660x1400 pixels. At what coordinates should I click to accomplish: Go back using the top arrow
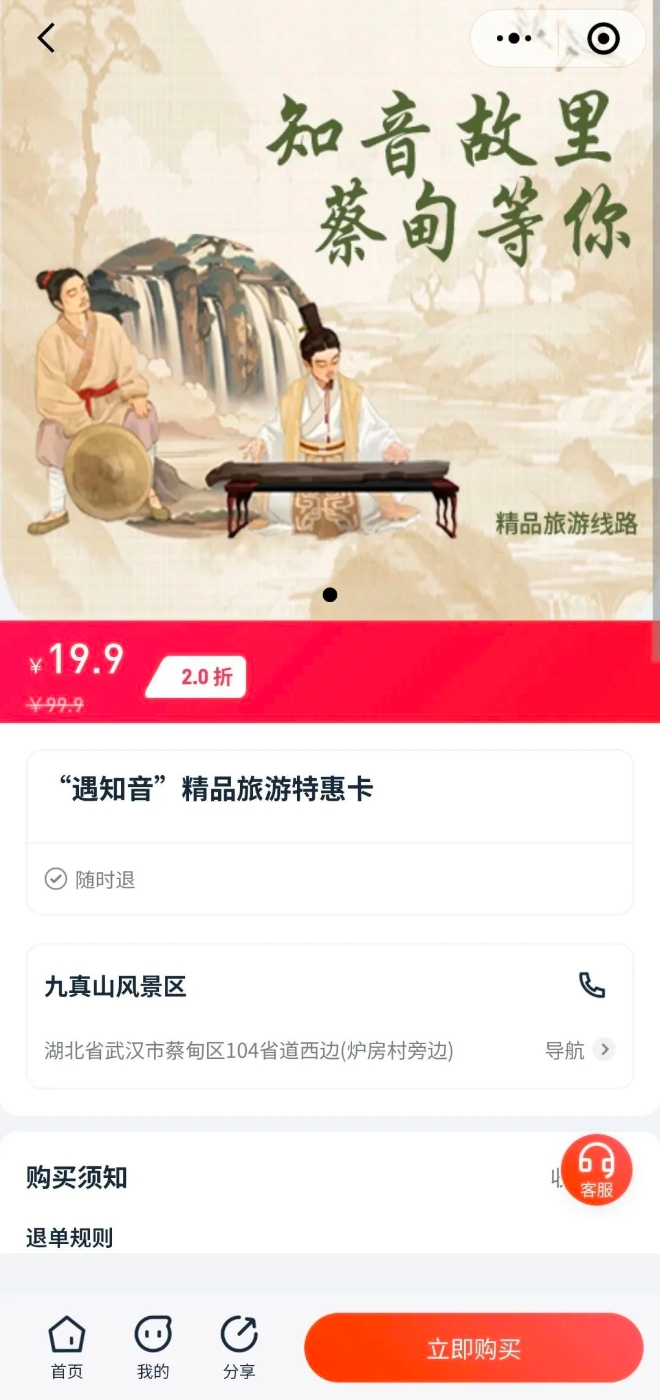46,38
